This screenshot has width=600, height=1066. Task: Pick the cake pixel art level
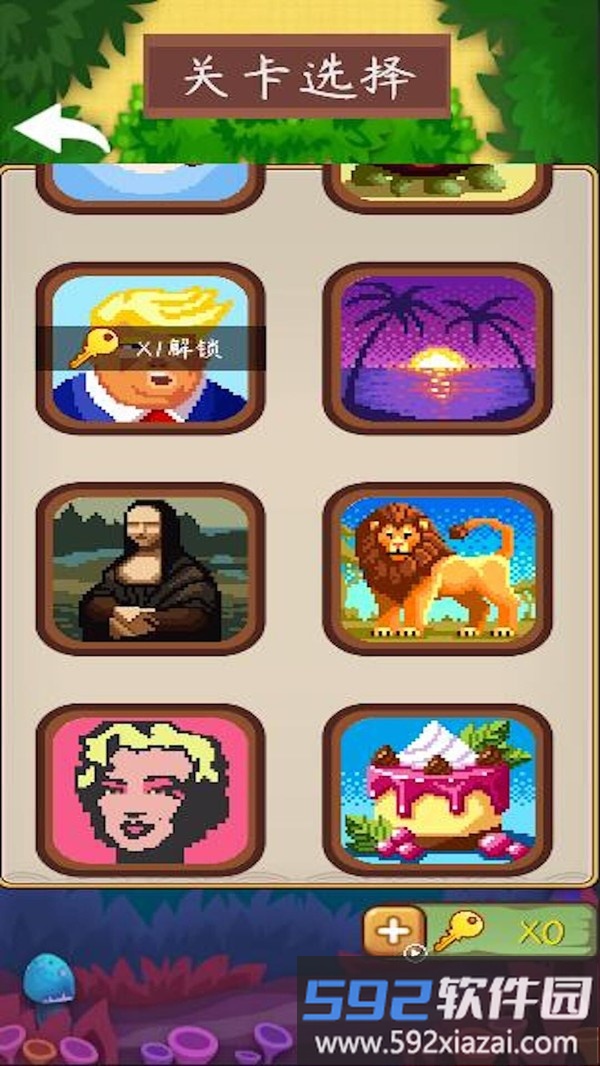437,790
